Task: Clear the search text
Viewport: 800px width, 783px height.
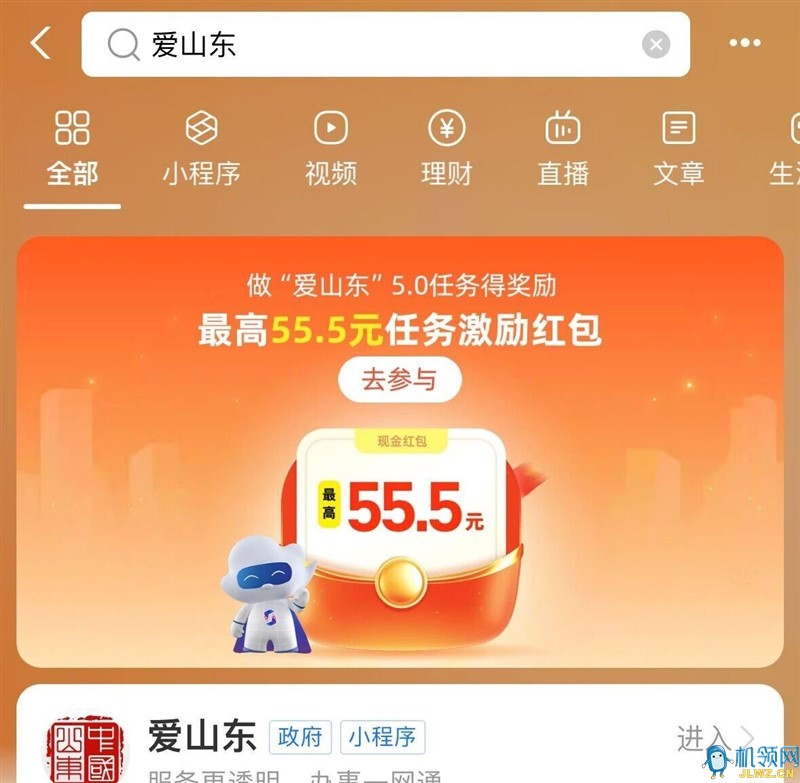Action: click(655, 44)
